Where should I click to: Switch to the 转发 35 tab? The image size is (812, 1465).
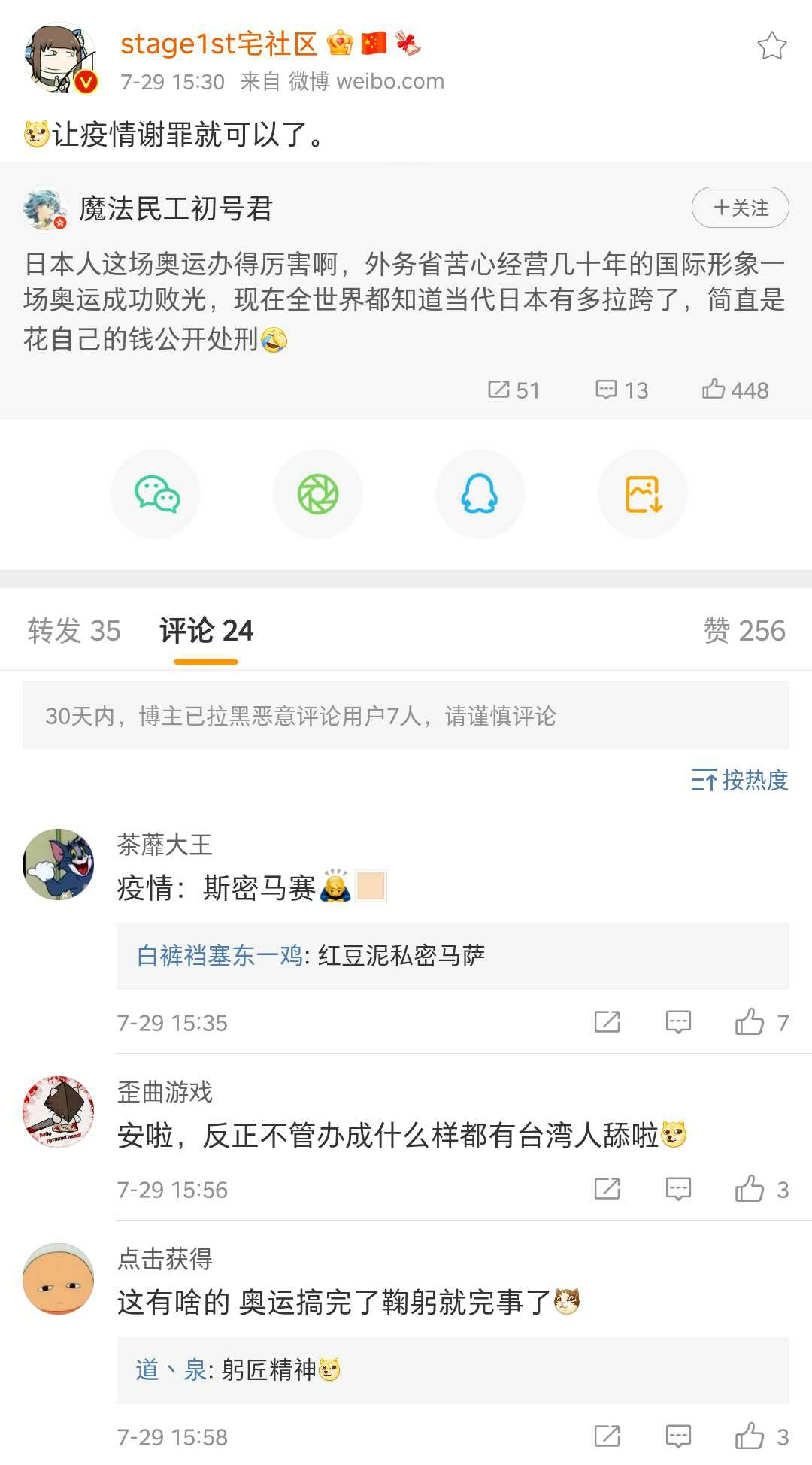(74, 630)
